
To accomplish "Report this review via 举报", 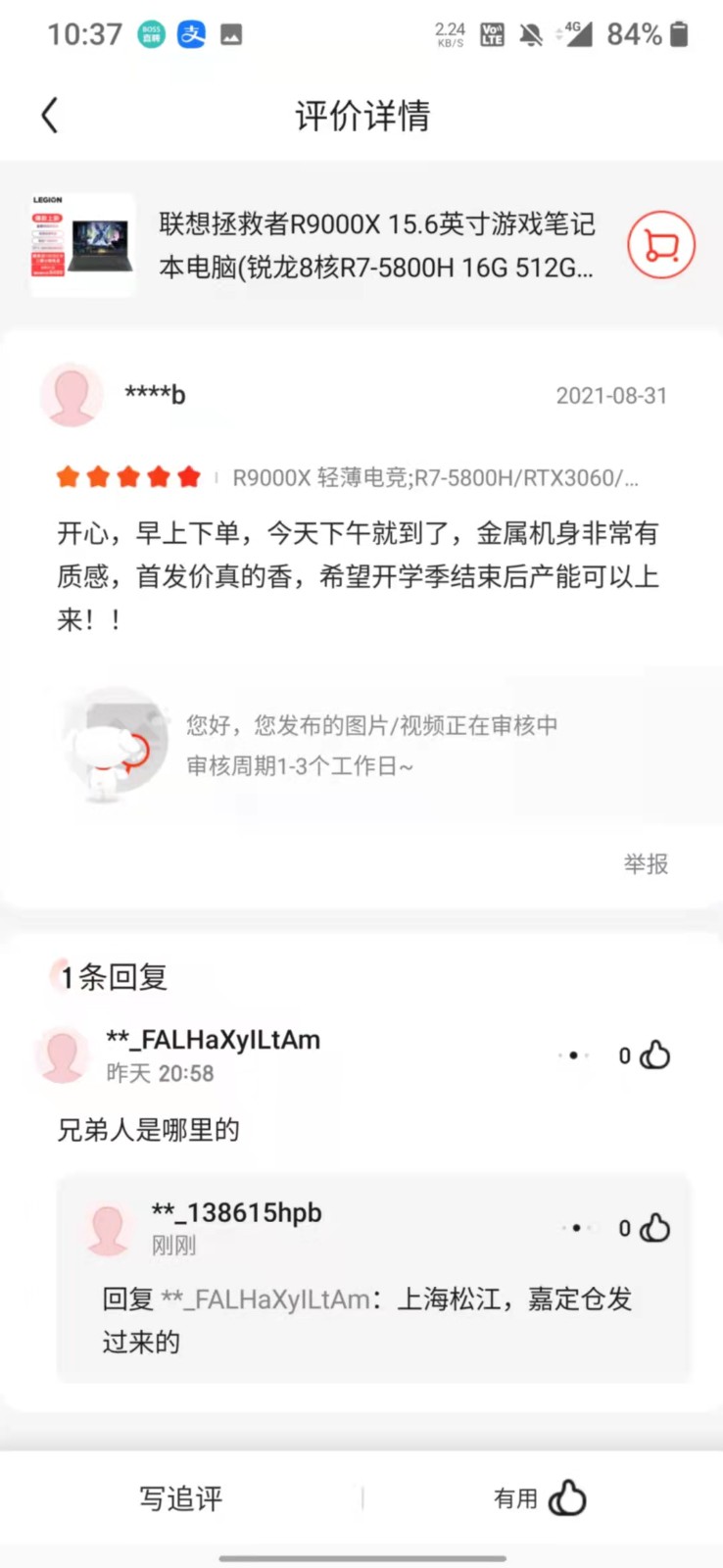I will [646, 863].
